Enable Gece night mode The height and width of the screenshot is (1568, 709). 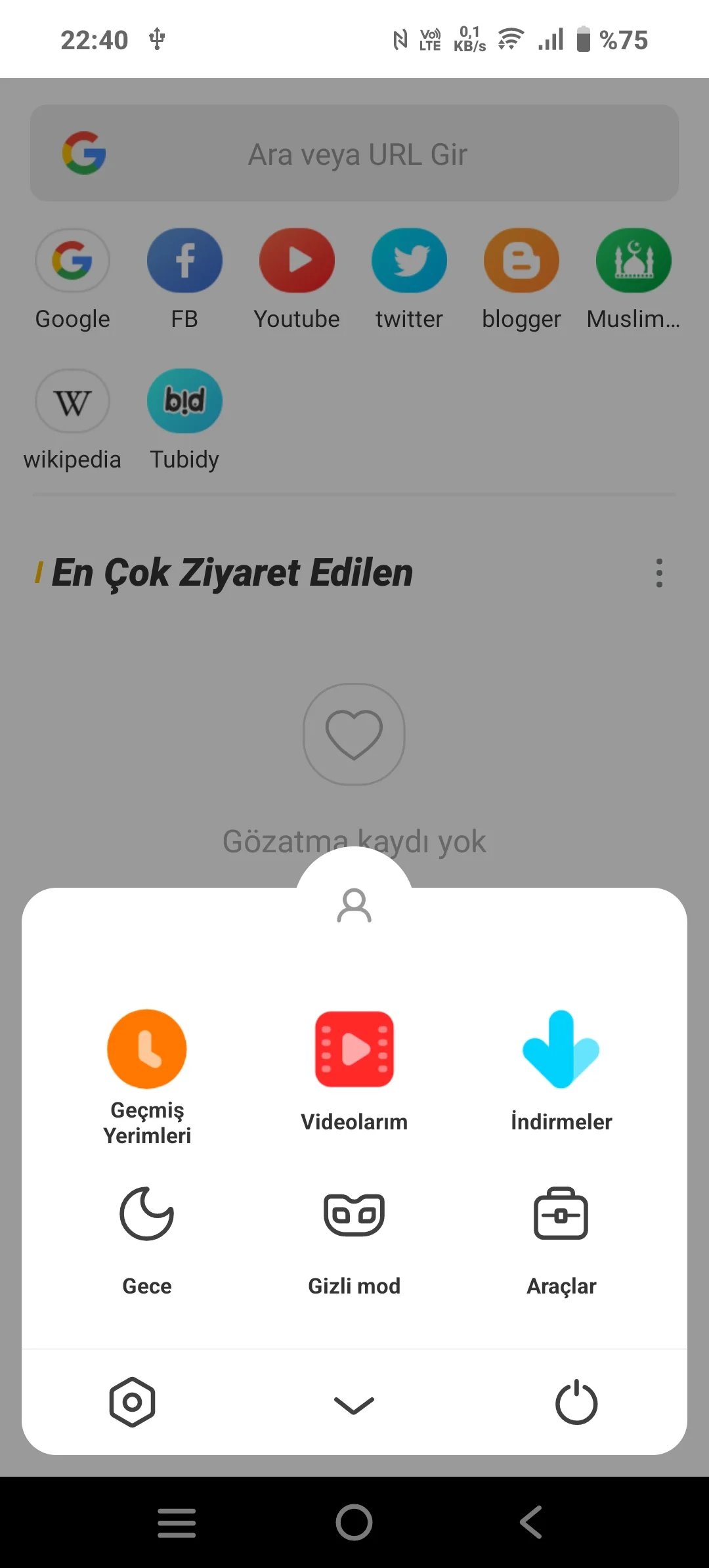click(147, 1241)
